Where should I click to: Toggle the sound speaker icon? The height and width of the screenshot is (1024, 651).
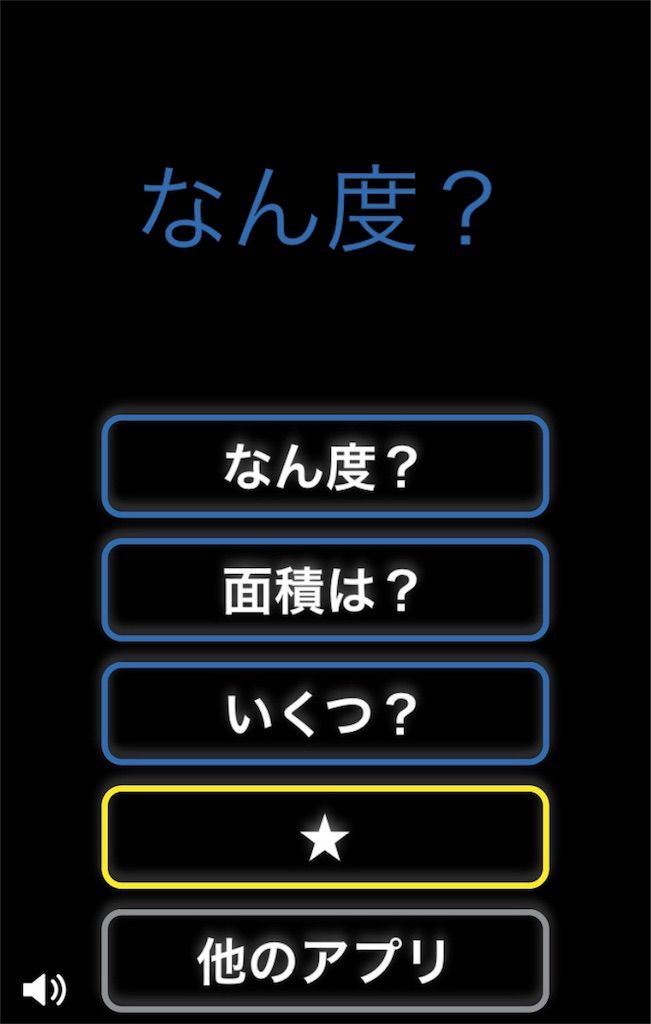click(44, 990)
